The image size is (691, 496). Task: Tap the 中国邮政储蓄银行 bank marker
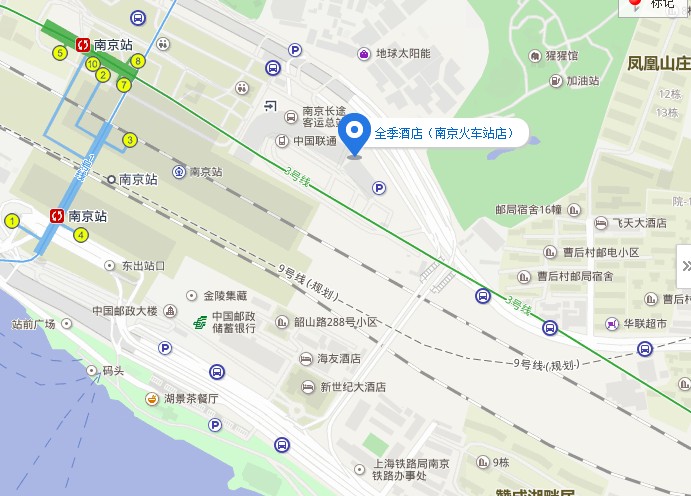tap(201, 323)
